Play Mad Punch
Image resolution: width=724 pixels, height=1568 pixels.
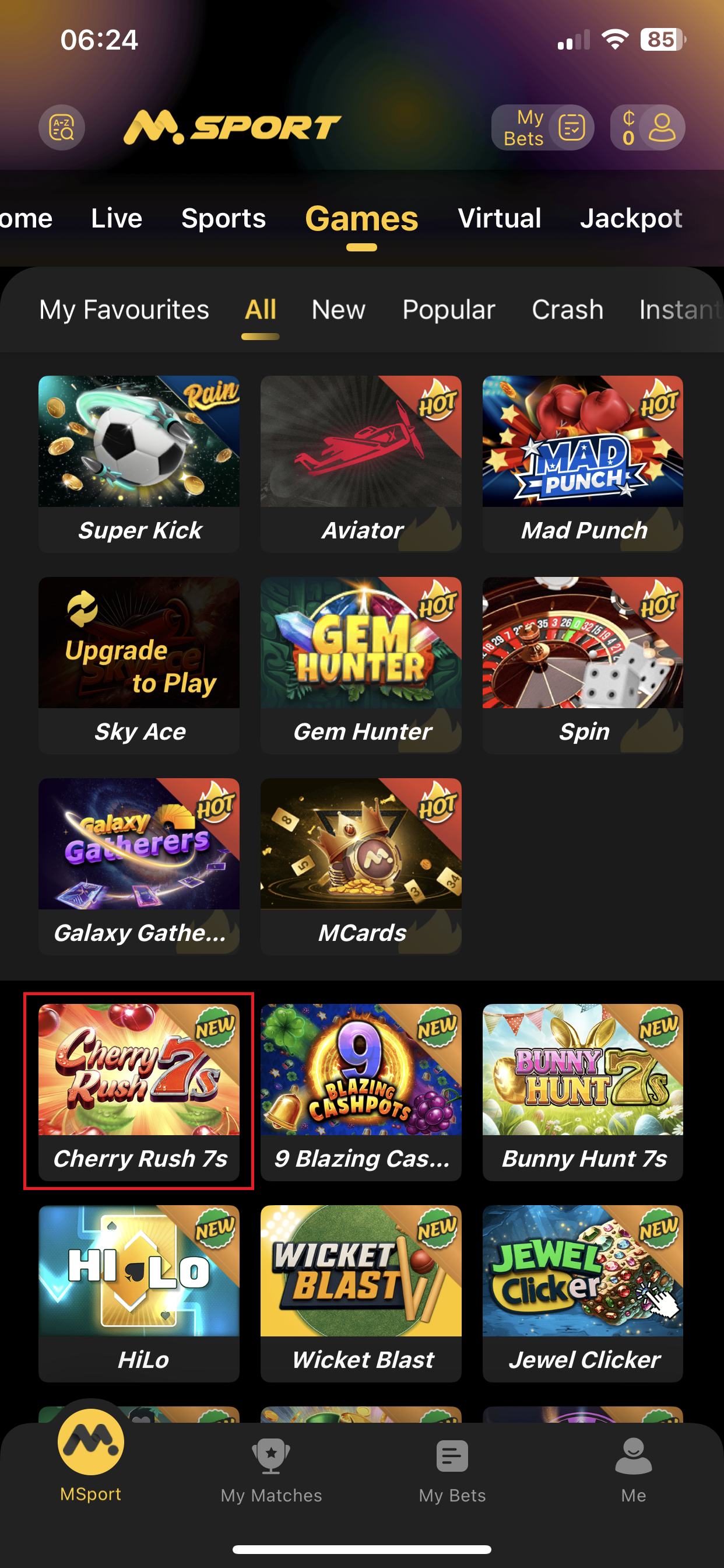pyautogui.click(x=582, y=463)
